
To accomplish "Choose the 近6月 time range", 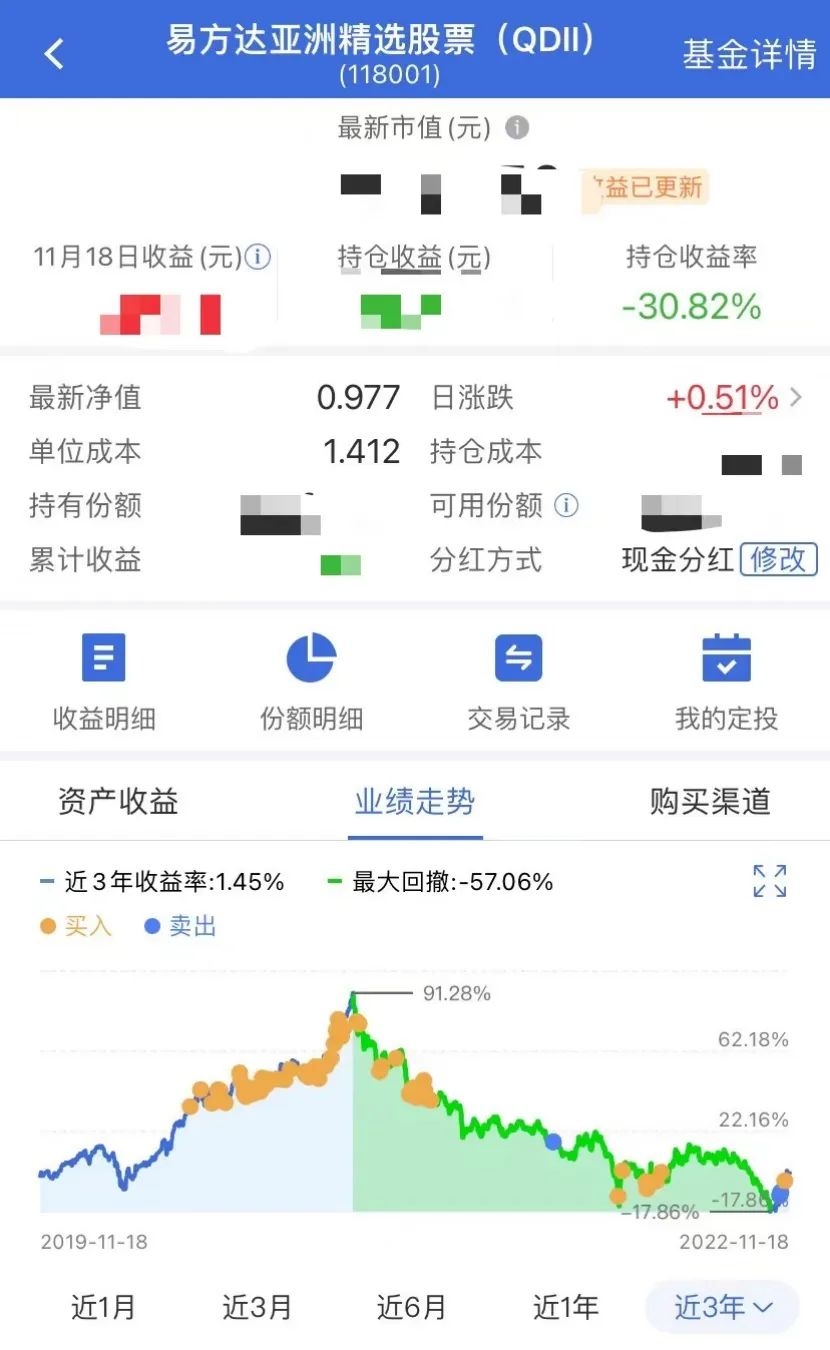I will coord(411,1306).
